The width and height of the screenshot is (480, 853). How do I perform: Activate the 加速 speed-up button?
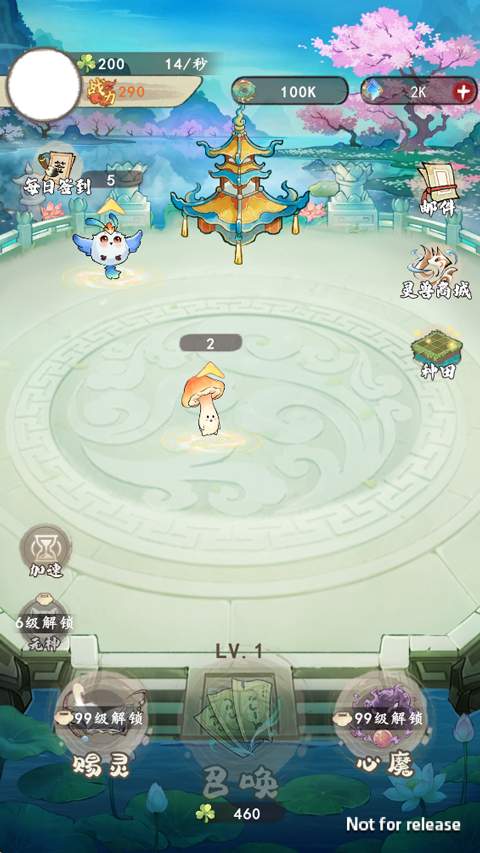point(46,551)
